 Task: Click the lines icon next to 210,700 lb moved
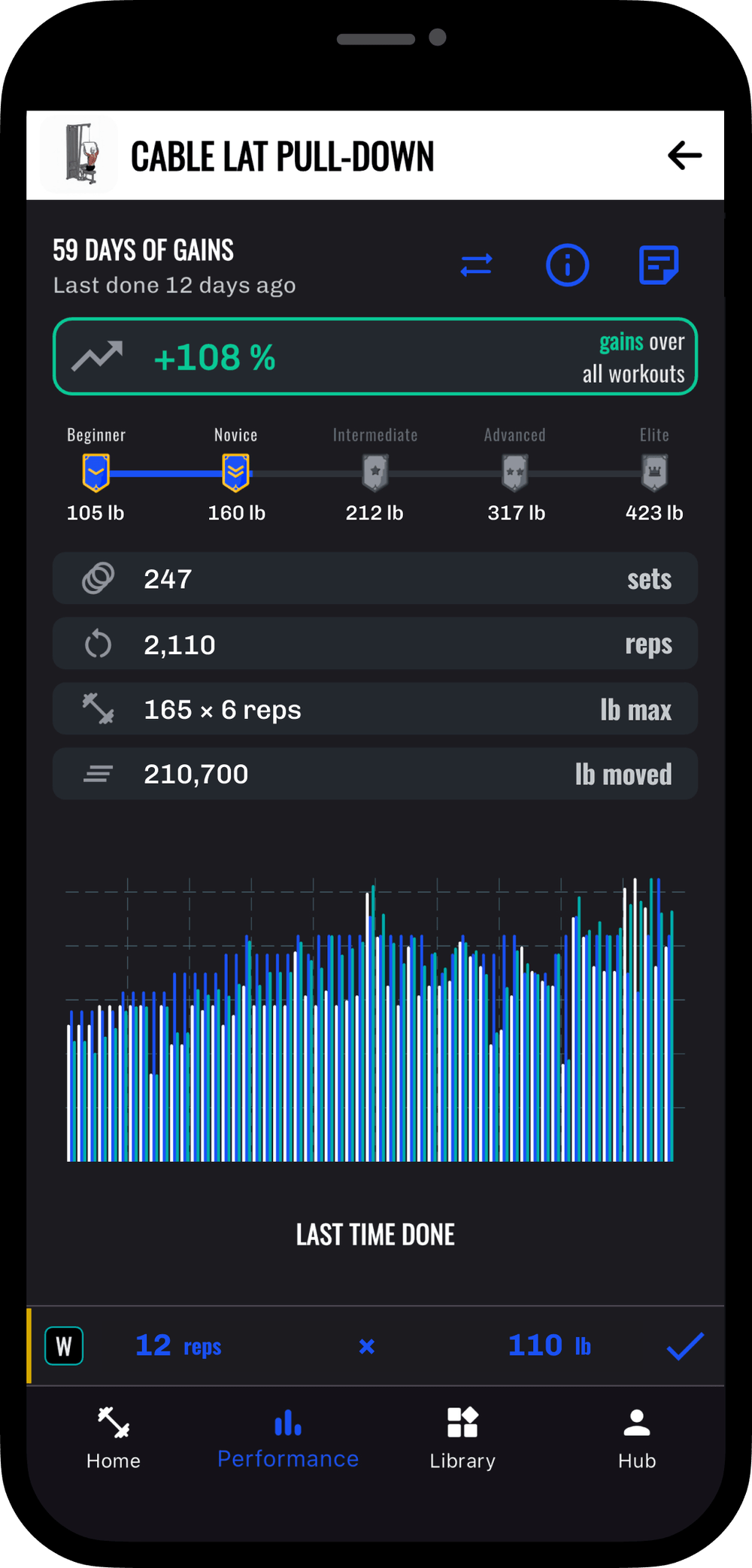click(x=96, y=773)
